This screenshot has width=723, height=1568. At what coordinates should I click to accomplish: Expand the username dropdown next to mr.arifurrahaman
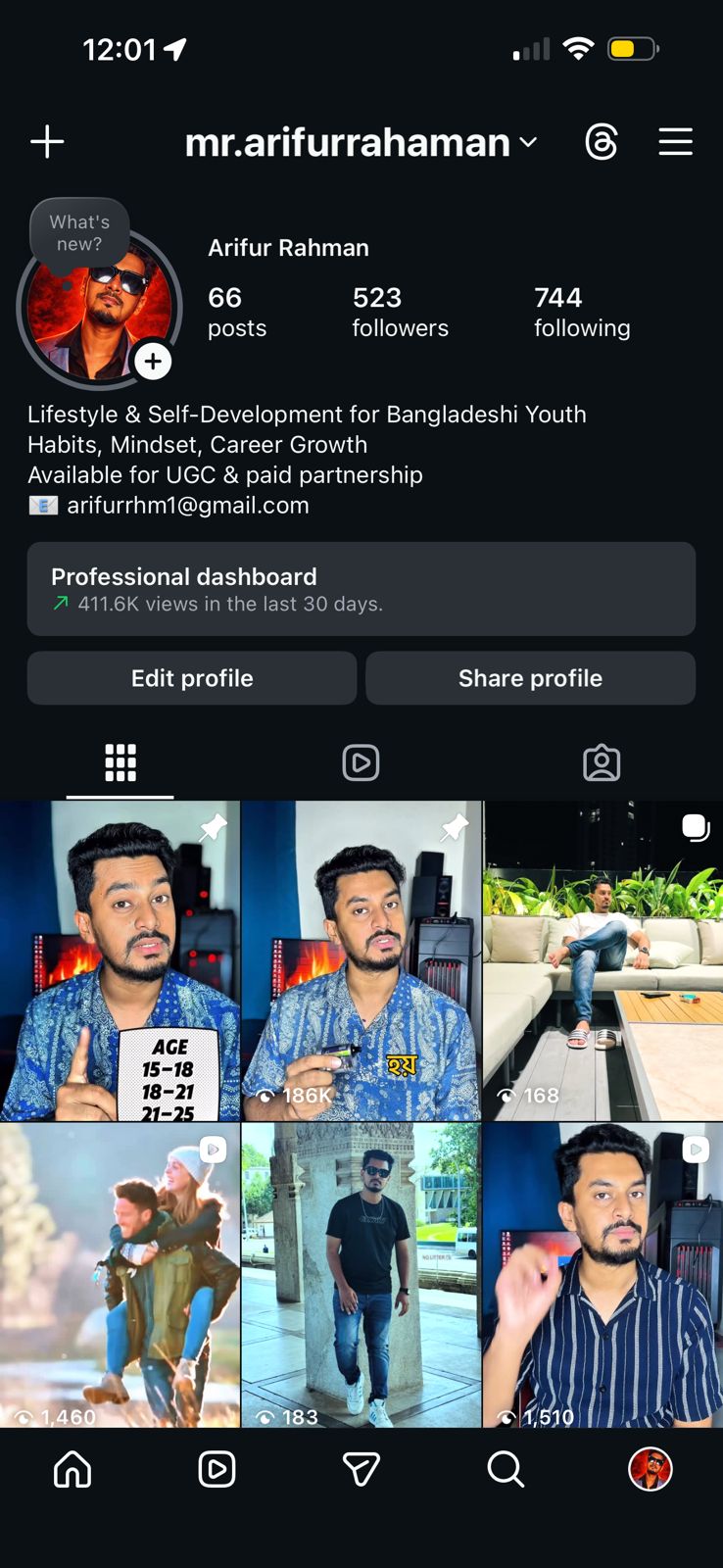click(528, 142)
